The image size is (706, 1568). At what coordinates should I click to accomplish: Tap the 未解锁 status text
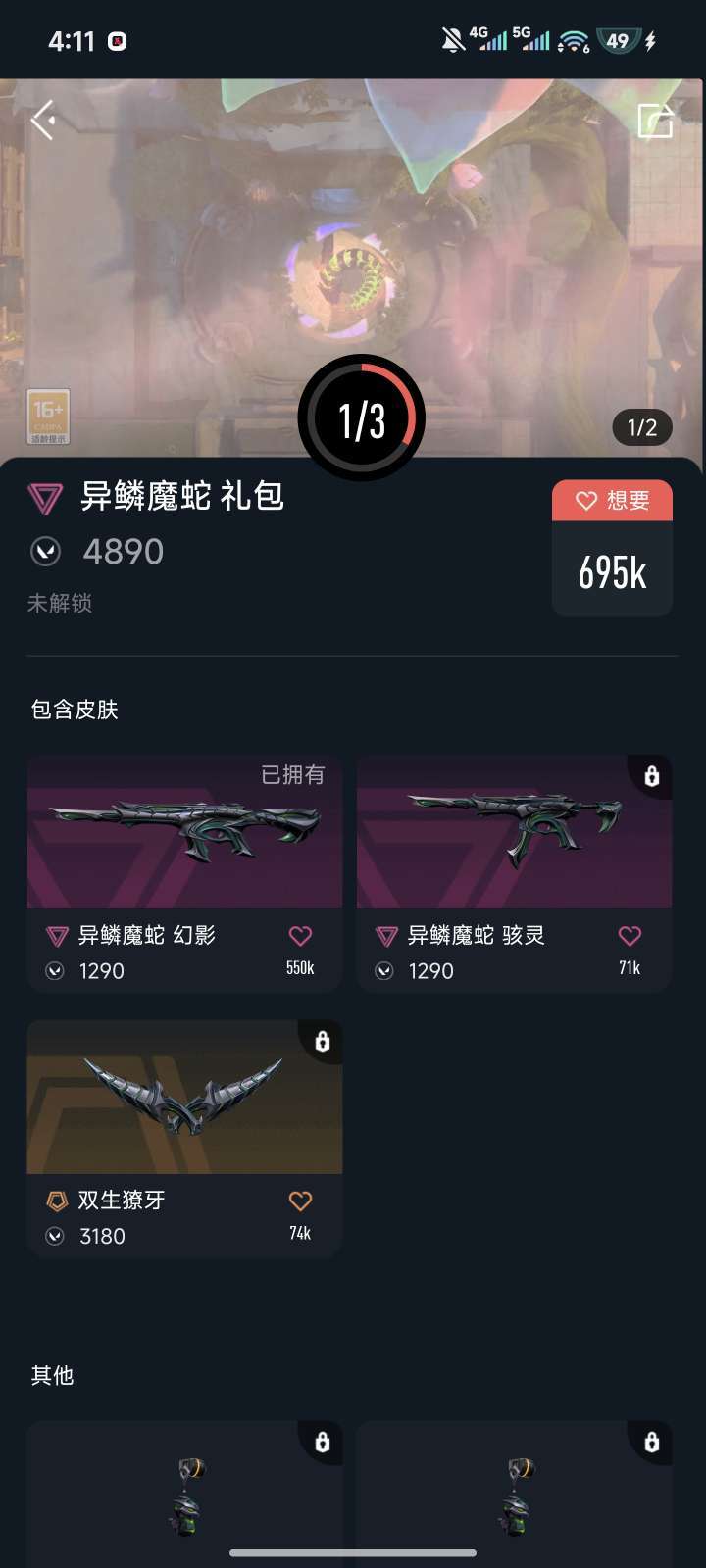pyautogui.click(x=60, y=605)
